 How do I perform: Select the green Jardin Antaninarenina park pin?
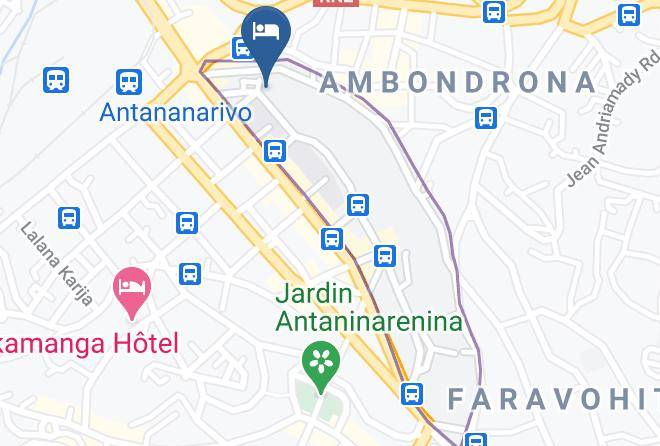point(321,366)
